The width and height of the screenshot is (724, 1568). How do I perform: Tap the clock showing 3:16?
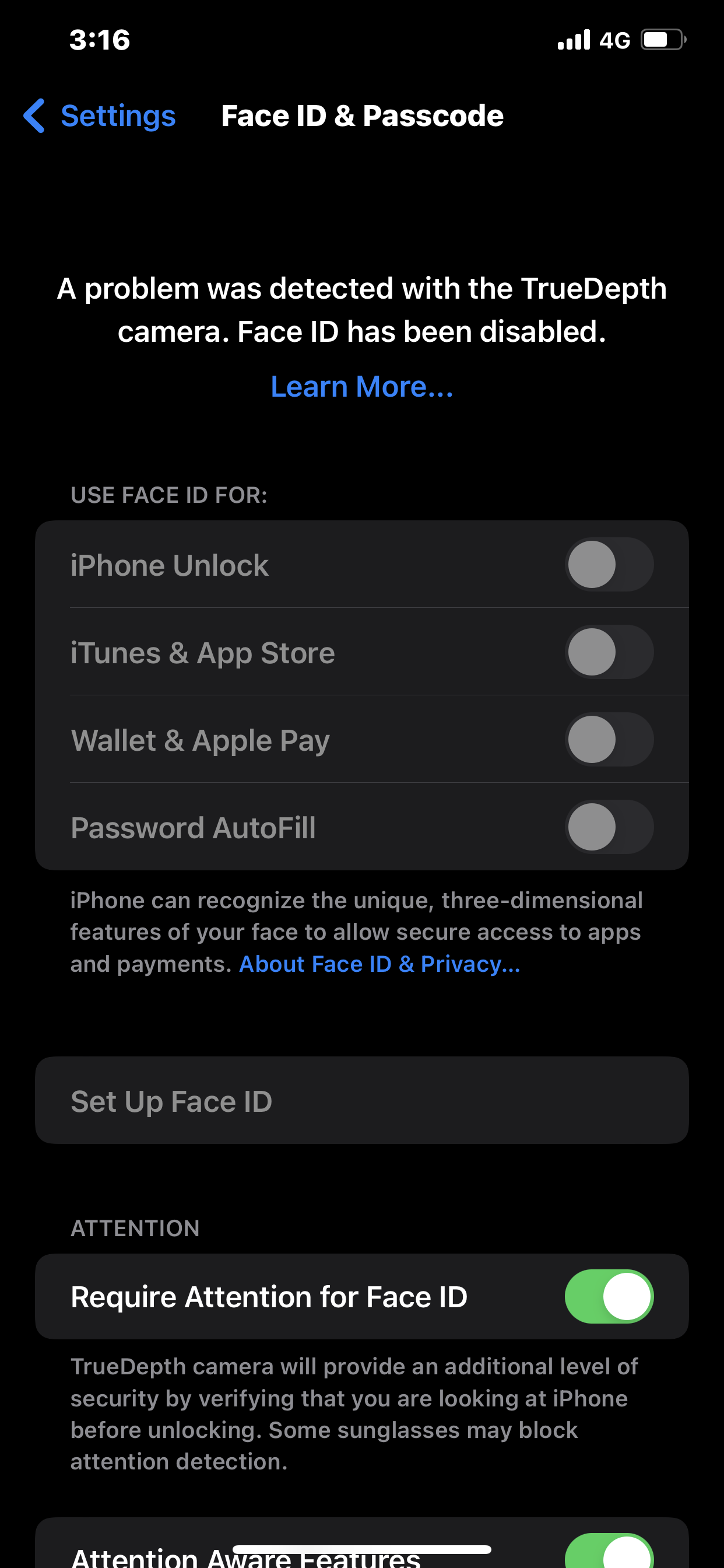tap(99, 40)
